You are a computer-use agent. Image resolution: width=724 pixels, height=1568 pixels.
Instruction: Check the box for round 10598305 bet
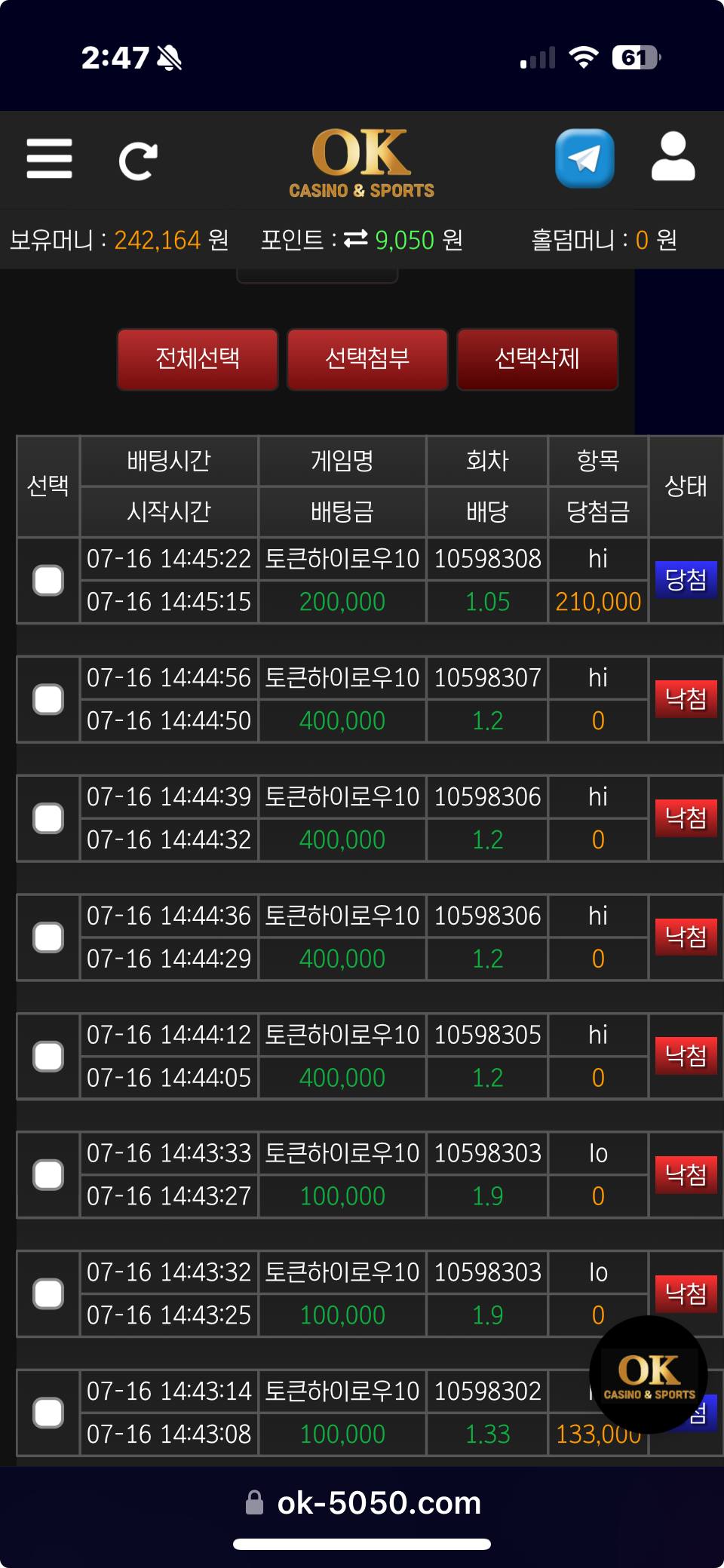48,1057
